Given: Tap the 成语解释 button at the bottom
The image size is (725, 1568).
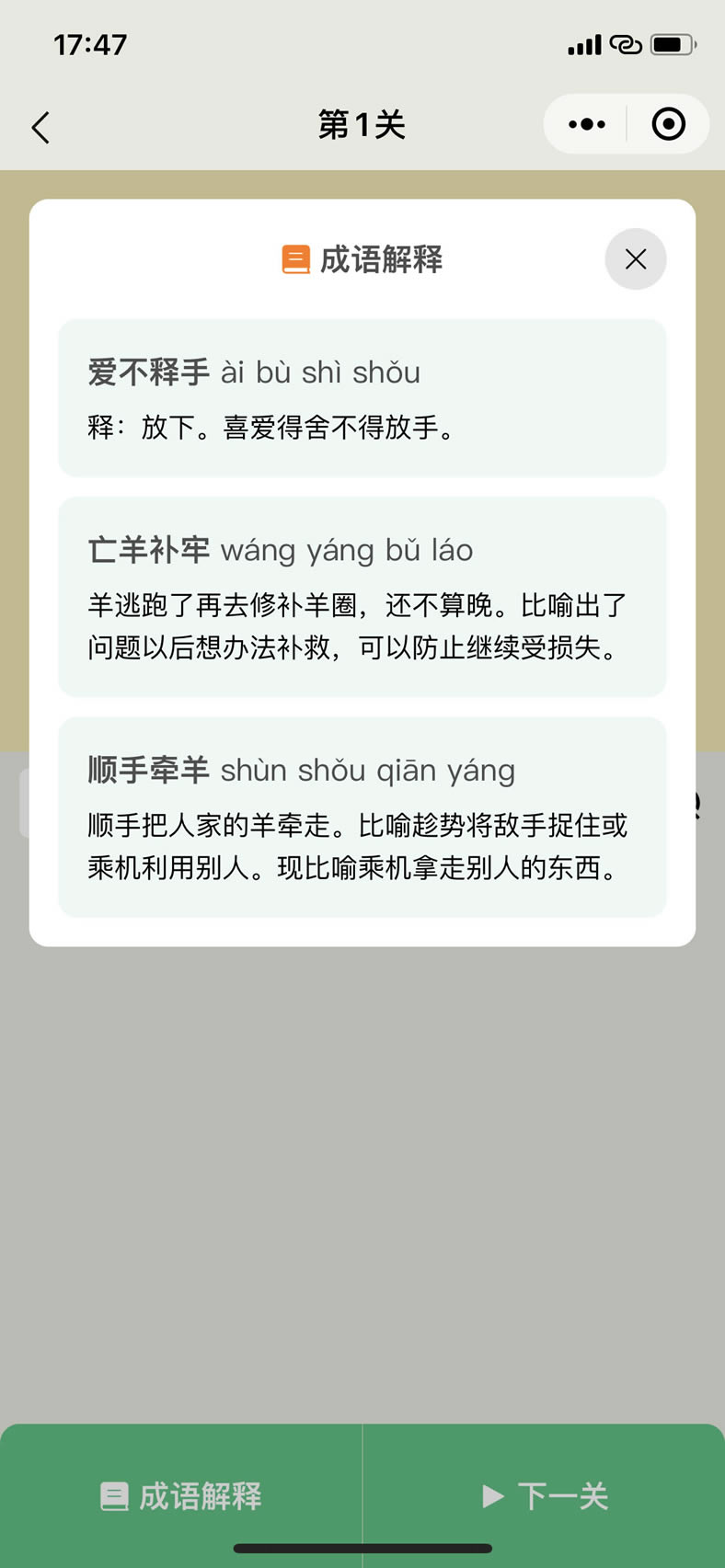Looking at the screenshot, I should tap(181, 1496).
